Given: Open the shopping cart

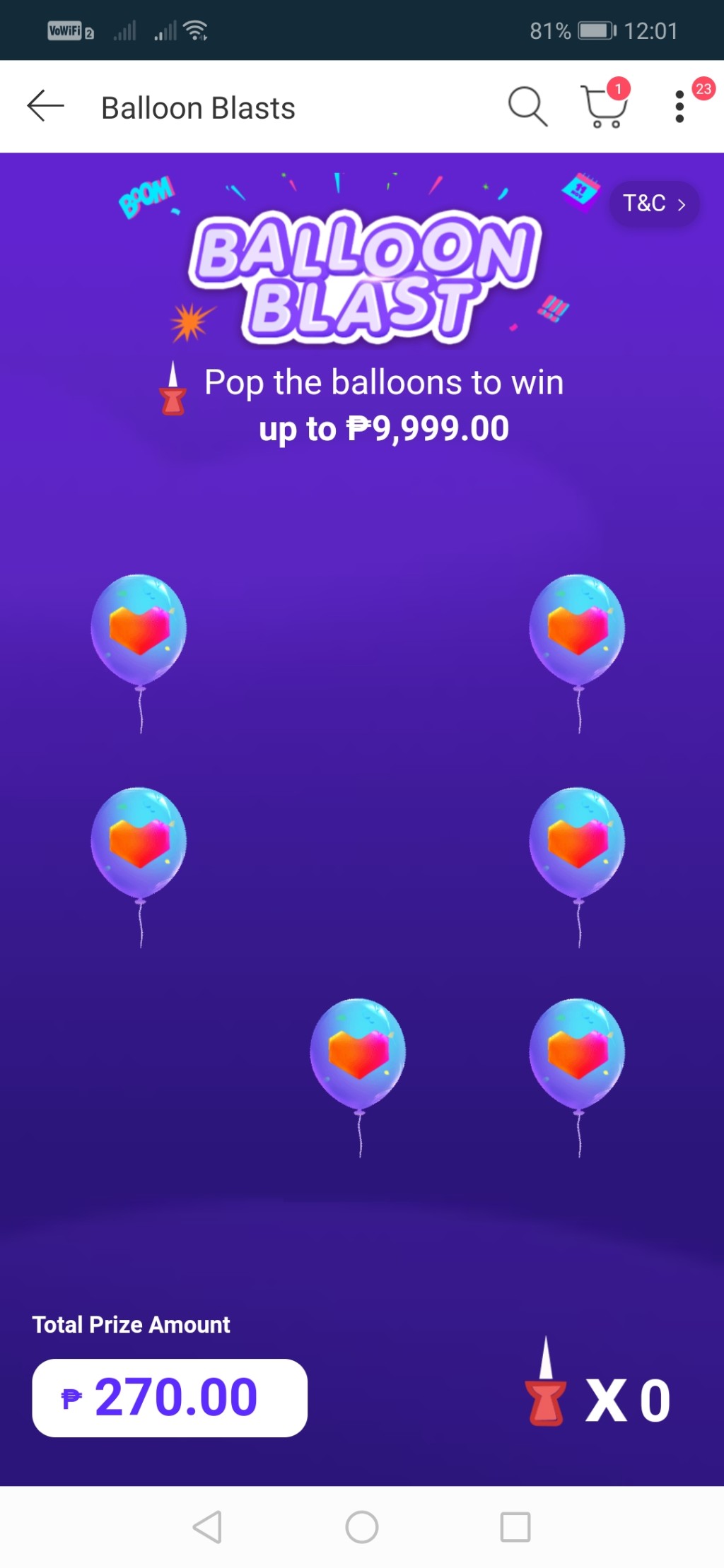Looking at the screenshot, I should pos(603,107).
